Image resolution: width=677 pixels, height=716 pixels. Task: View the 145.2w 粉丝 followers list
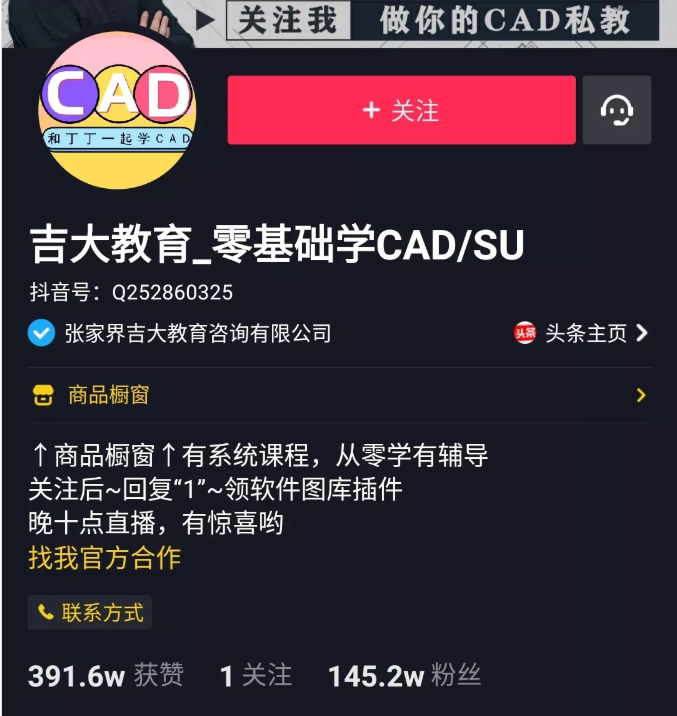tap(404, 676)
